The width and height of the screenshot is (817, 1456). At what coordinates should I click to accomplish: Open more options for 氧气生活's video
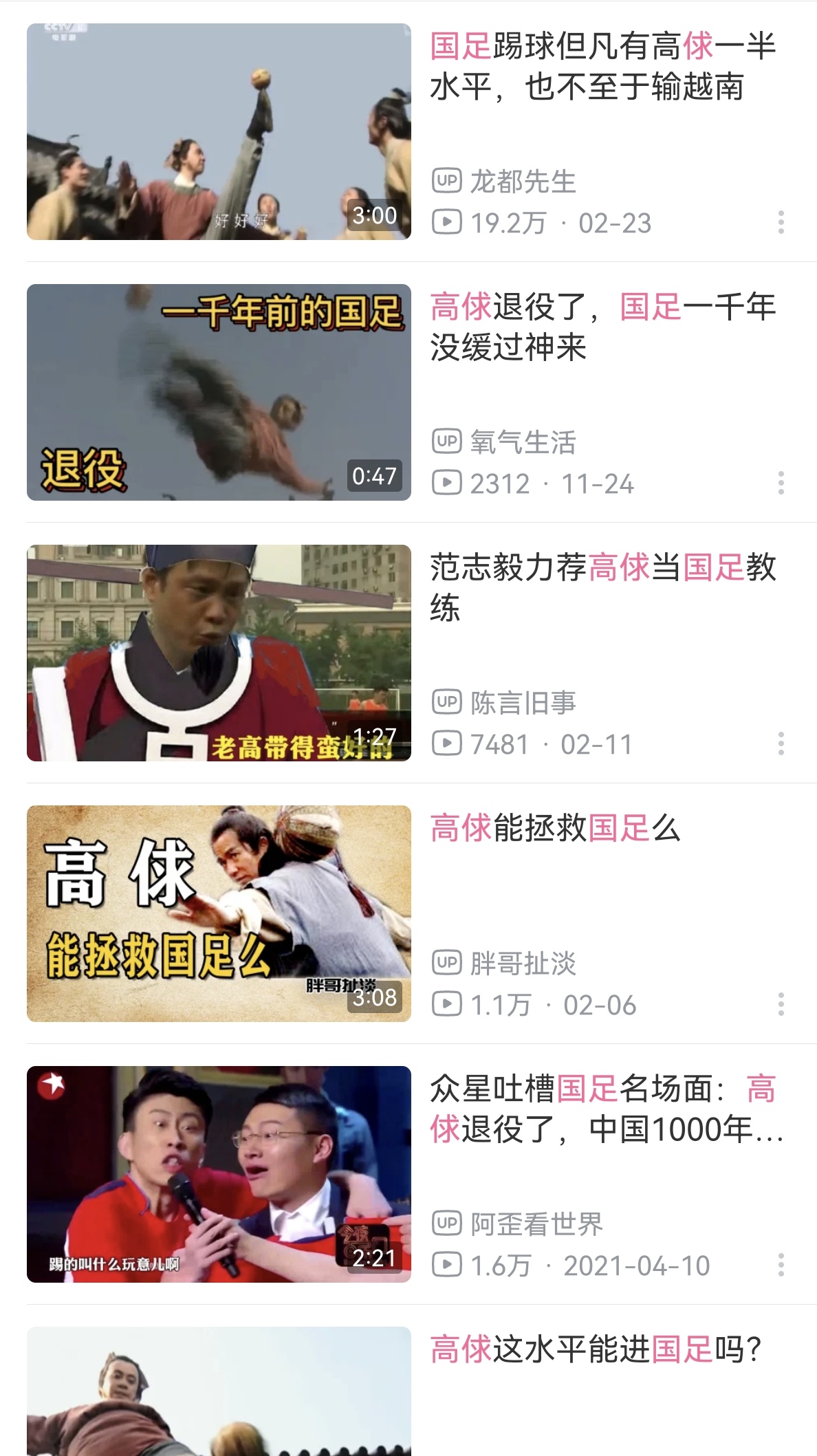[x=781, y=483]
